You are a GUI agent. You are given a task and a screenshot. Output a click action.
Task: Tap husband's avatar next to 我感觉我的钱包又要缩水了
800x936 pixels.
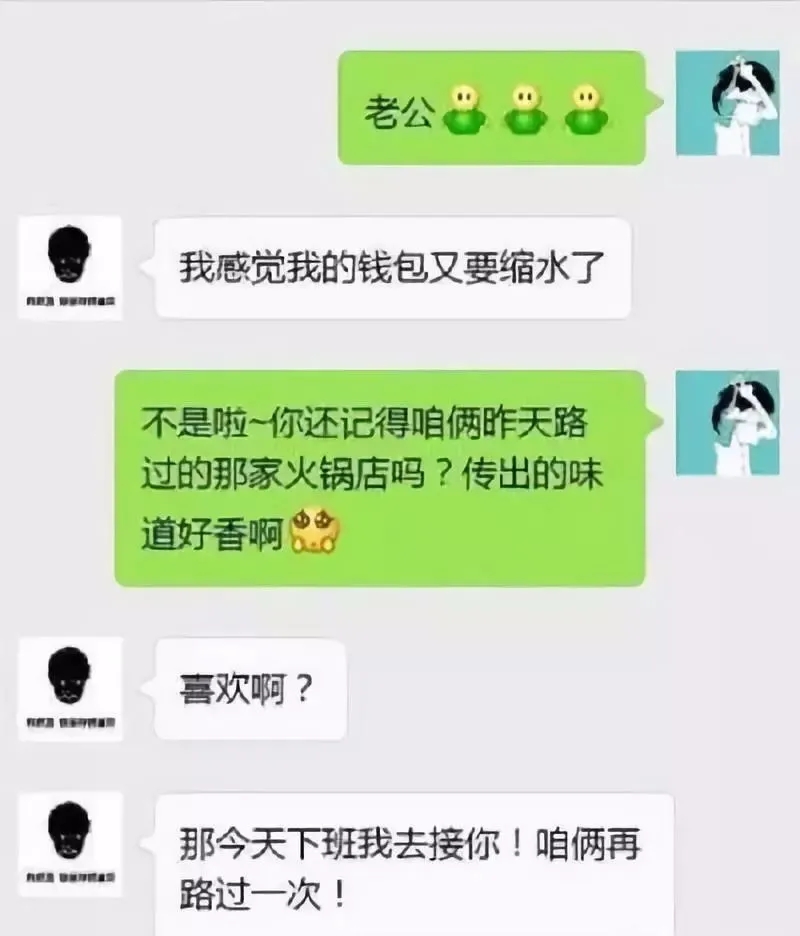tap(70, 267)
